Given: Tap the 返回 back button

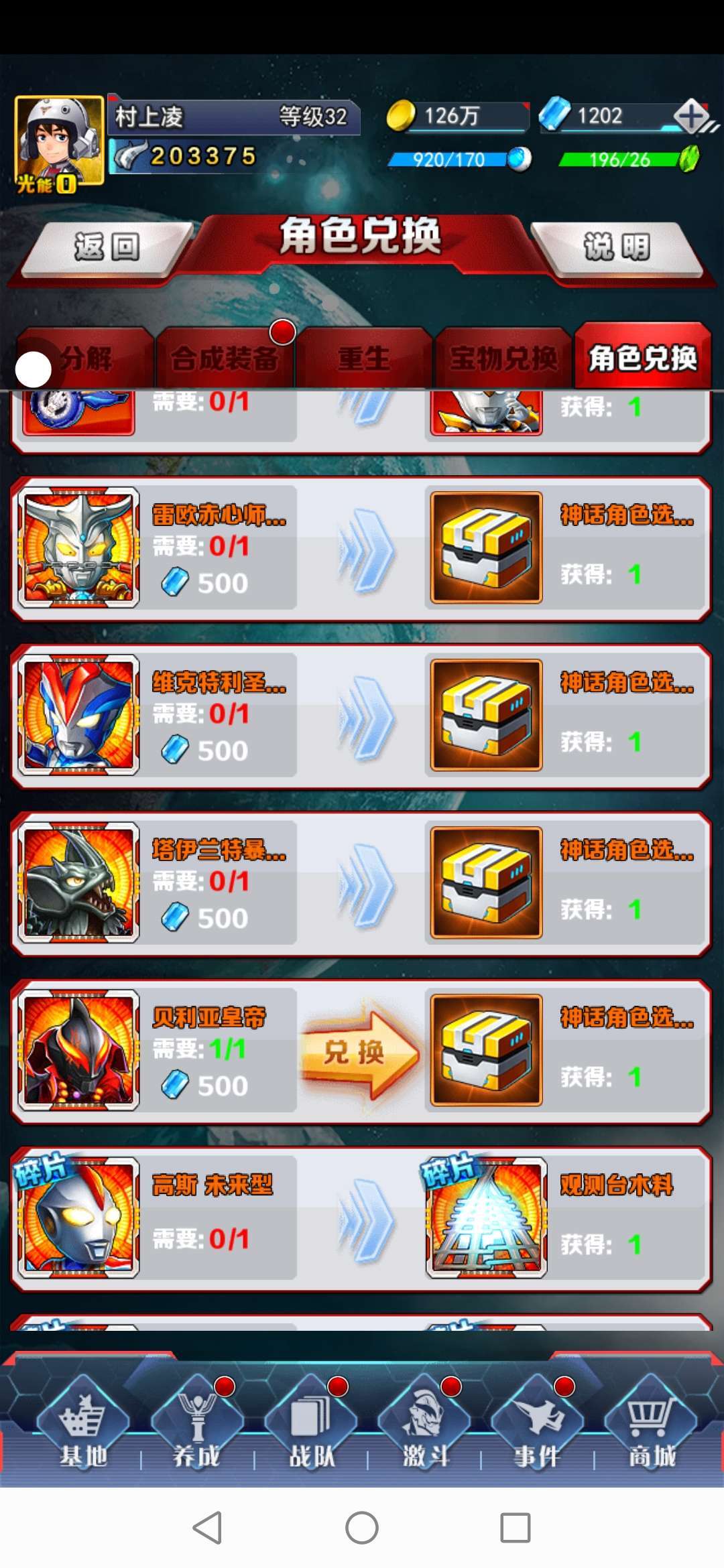Looking at the screenshot, I should [x=107, y=248].
